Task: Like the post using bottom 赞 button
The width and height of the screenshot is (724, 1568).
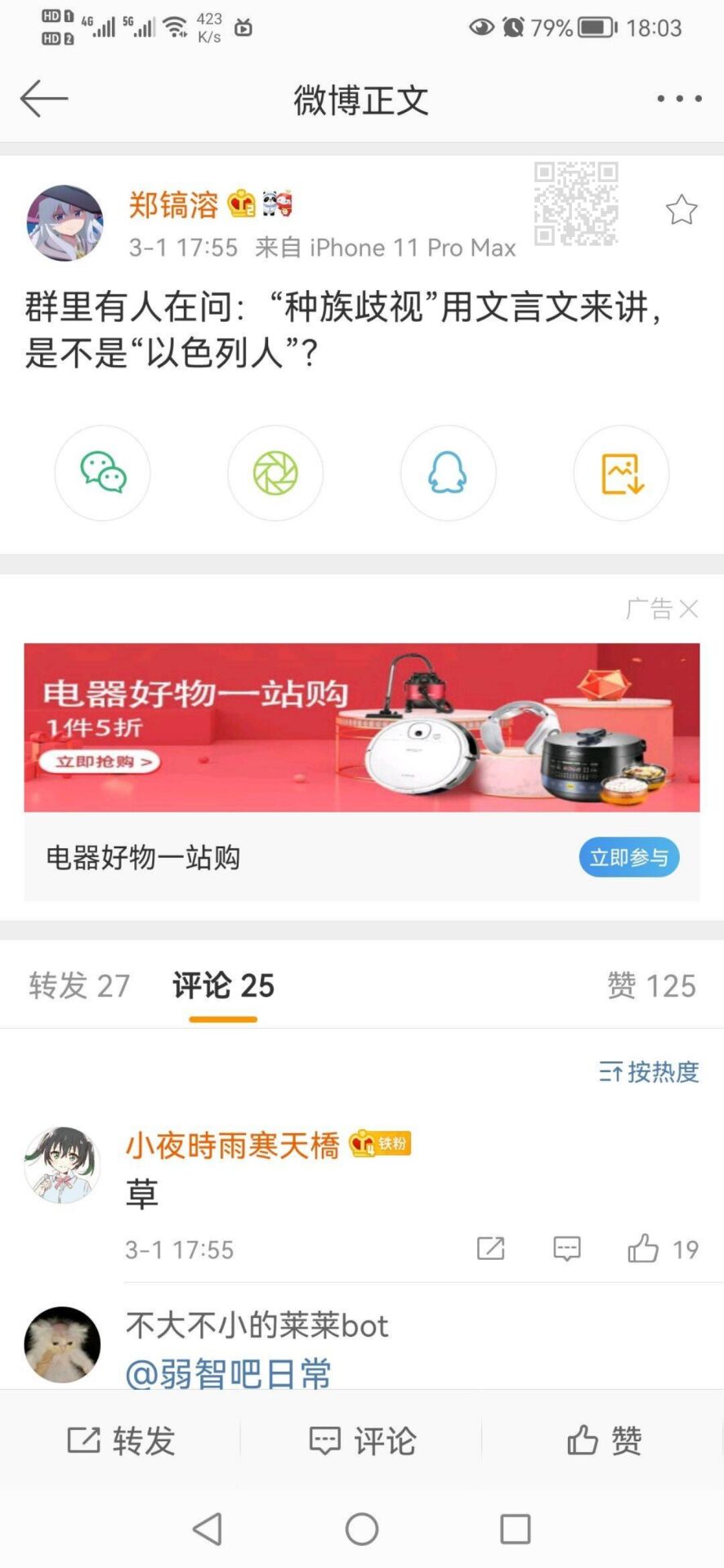Action: click(x=605, y=1441)
